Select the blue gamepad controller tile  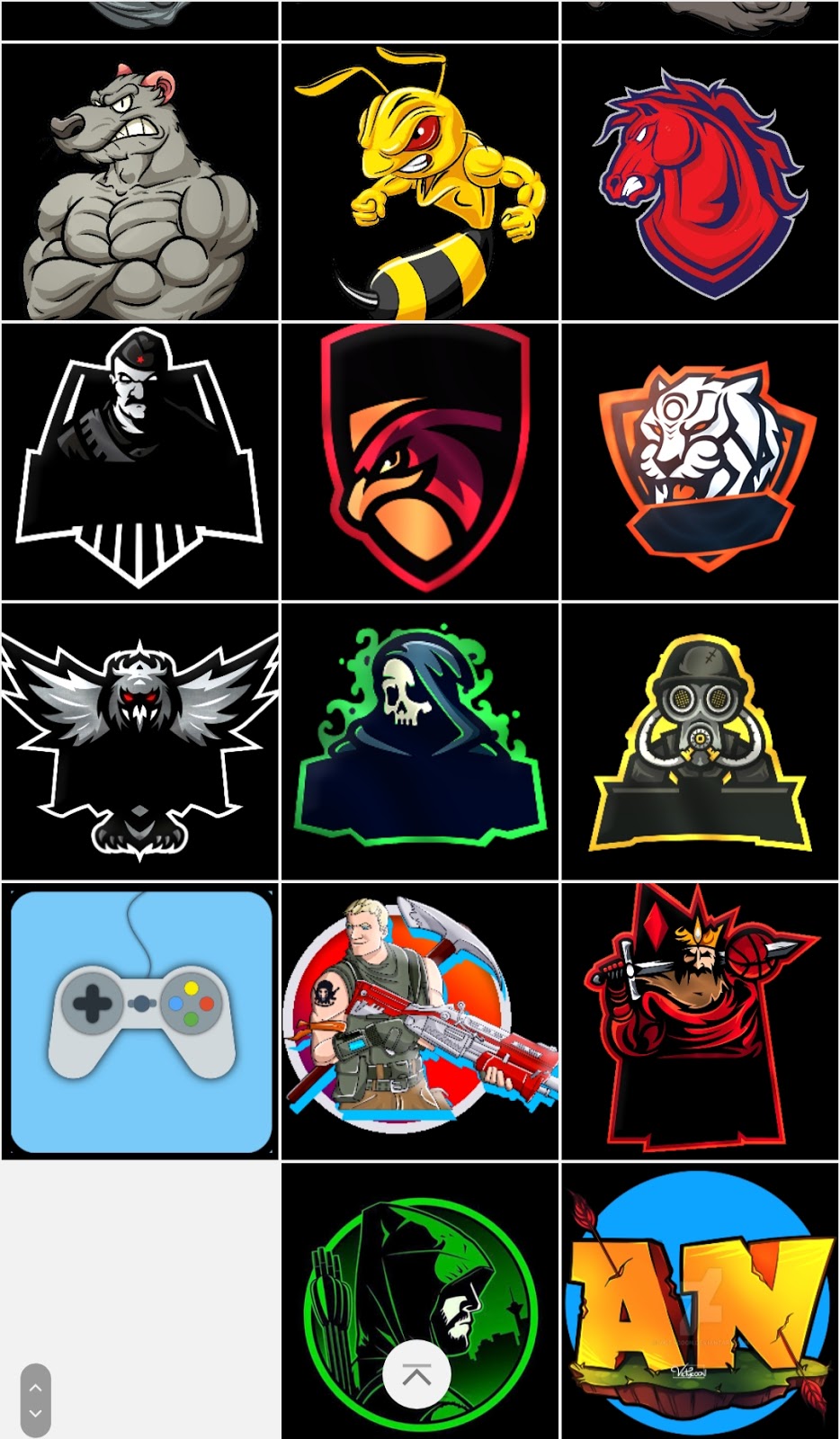click(x=140, y=1021)
